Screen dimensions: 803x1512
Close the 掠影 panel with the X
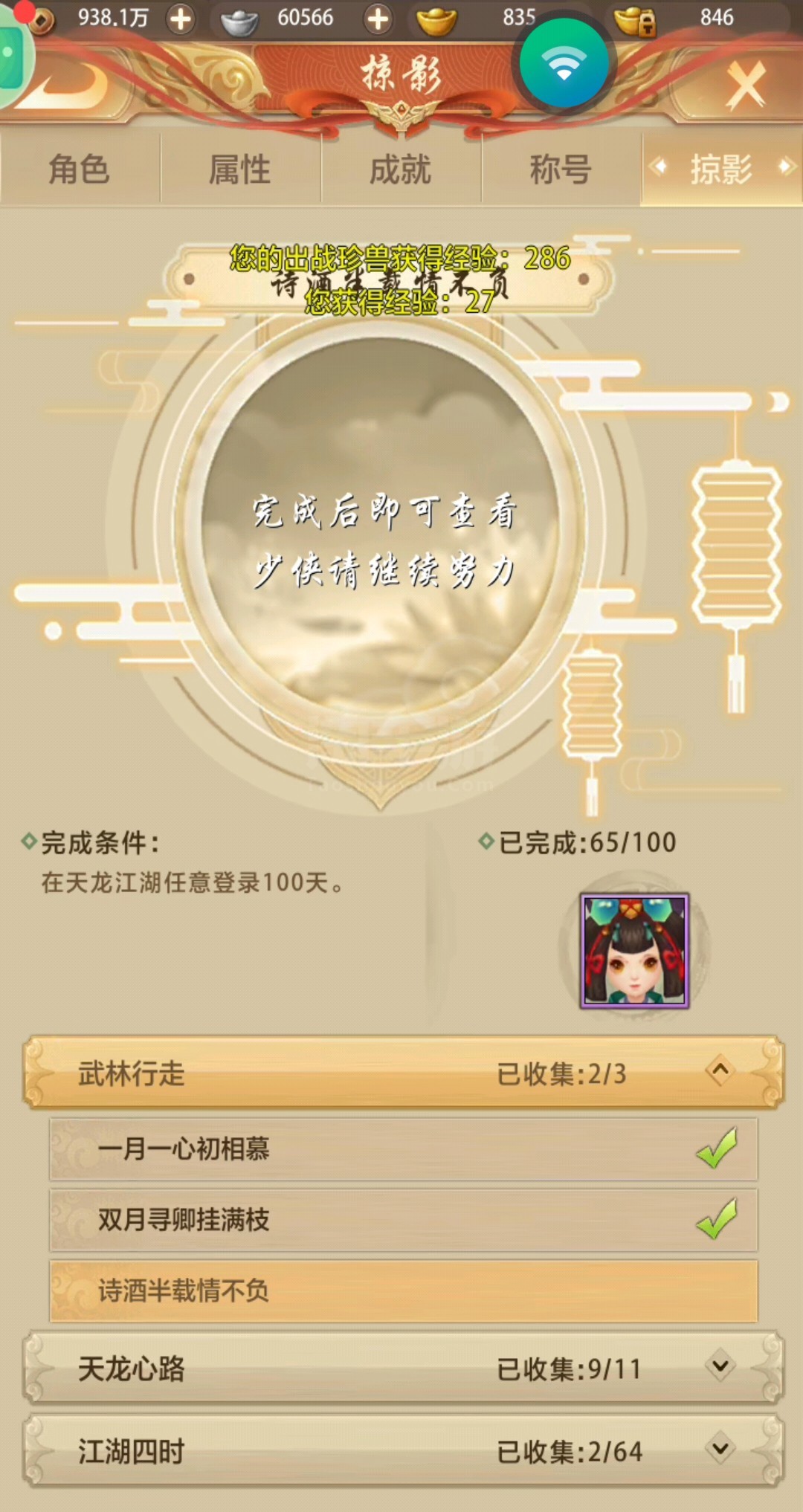click(746, 85)
